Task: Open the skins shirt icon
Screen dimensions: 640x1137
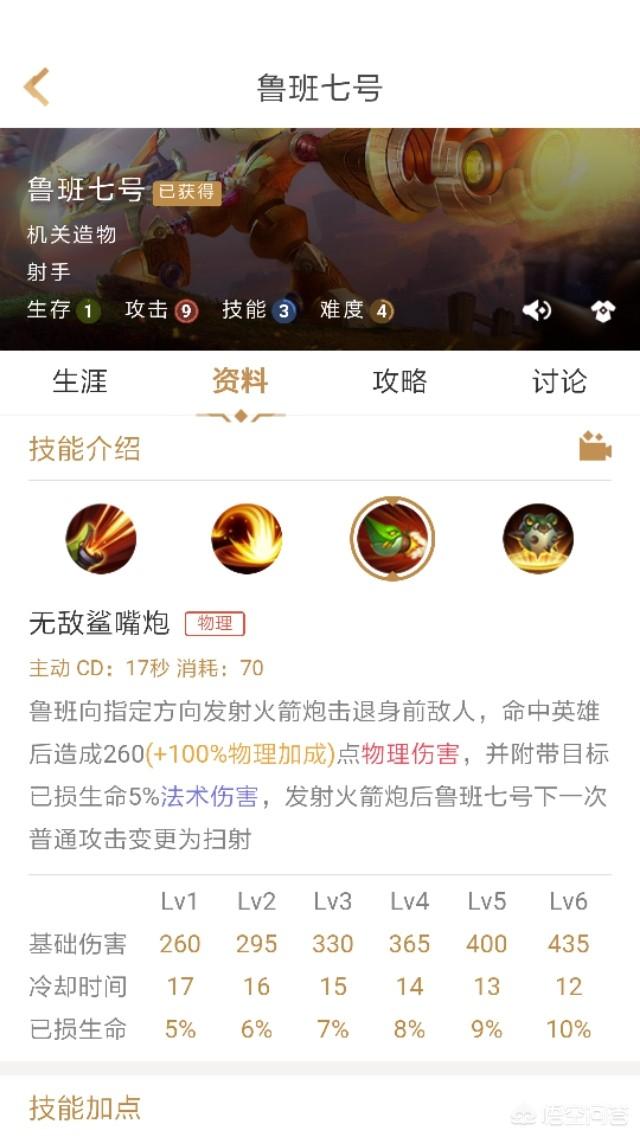Action: 602,311
